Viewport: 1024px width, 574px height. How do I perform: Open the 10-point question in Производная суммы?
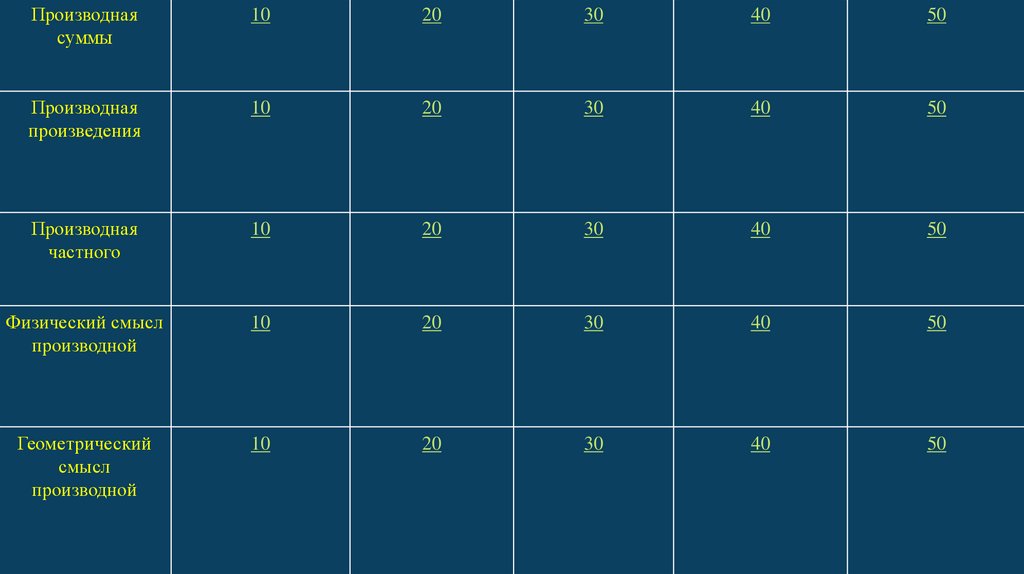pyautogui.click(x=260, y=15)
